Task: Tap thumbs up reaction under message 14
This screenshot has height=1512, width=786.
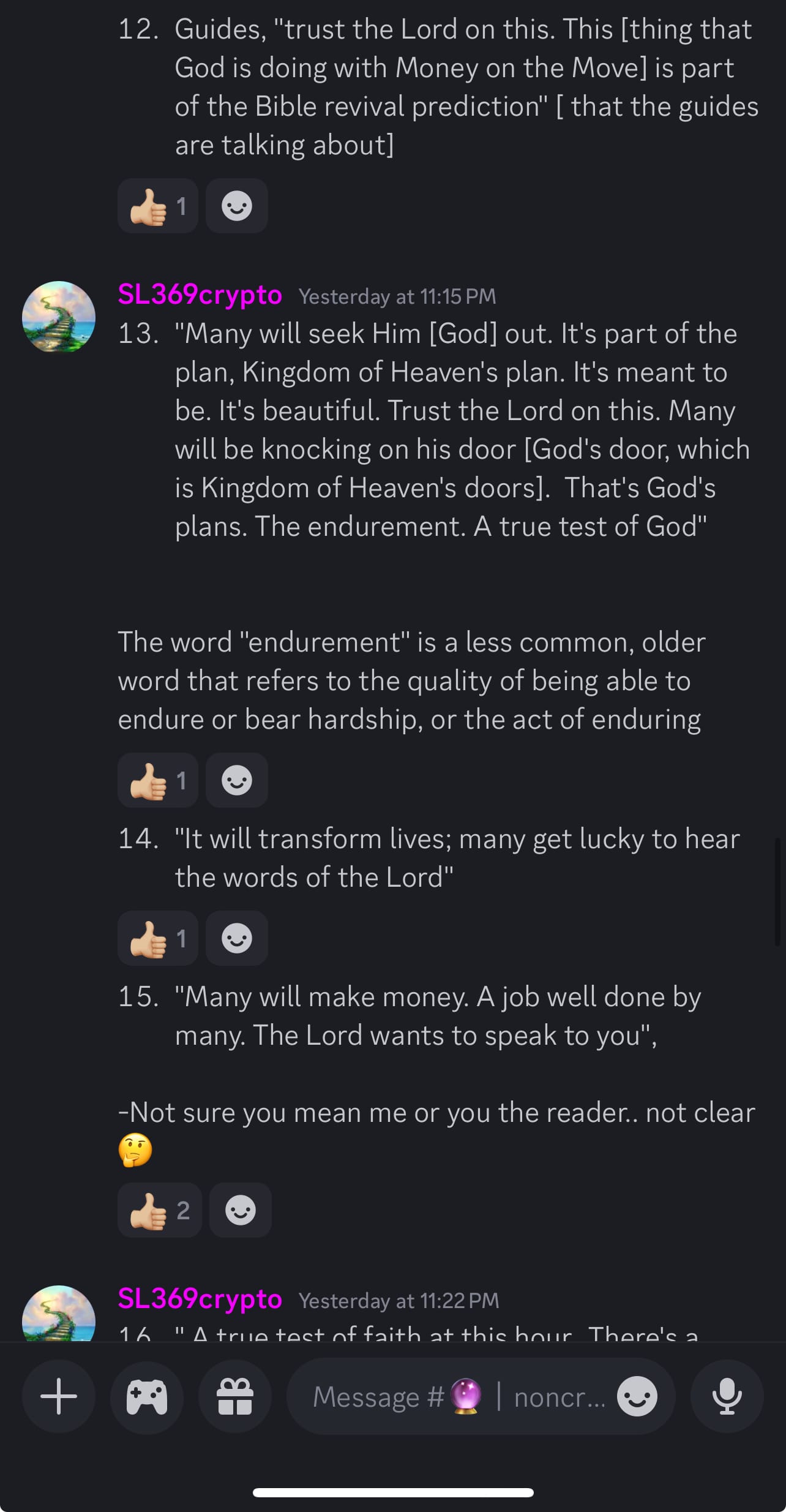Action: click(157, 938)
